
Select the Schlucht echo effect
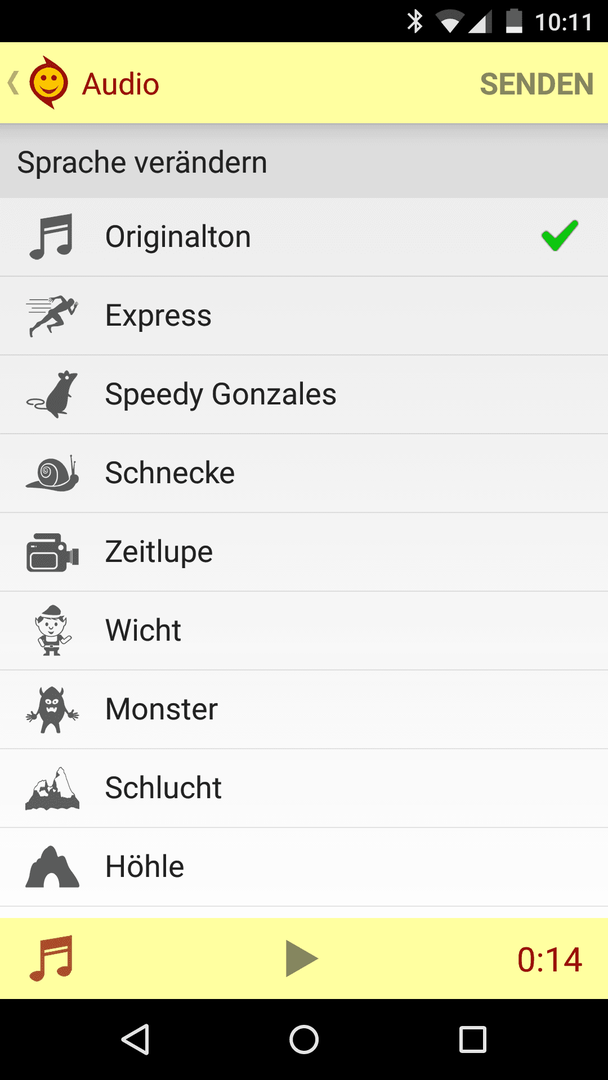point(304,788)
